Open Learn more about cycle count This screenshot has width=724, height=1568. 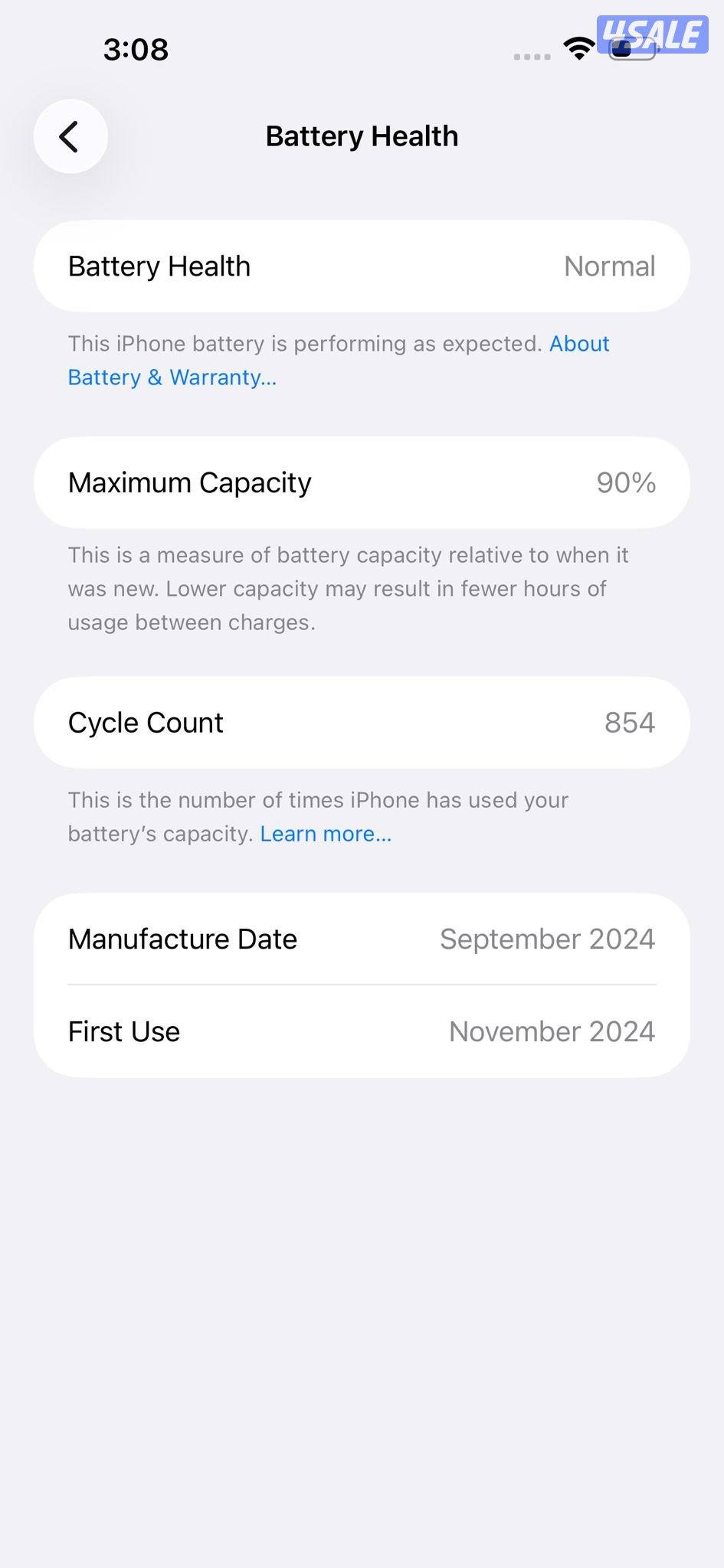pyautogui.click(x=326, y=834)
